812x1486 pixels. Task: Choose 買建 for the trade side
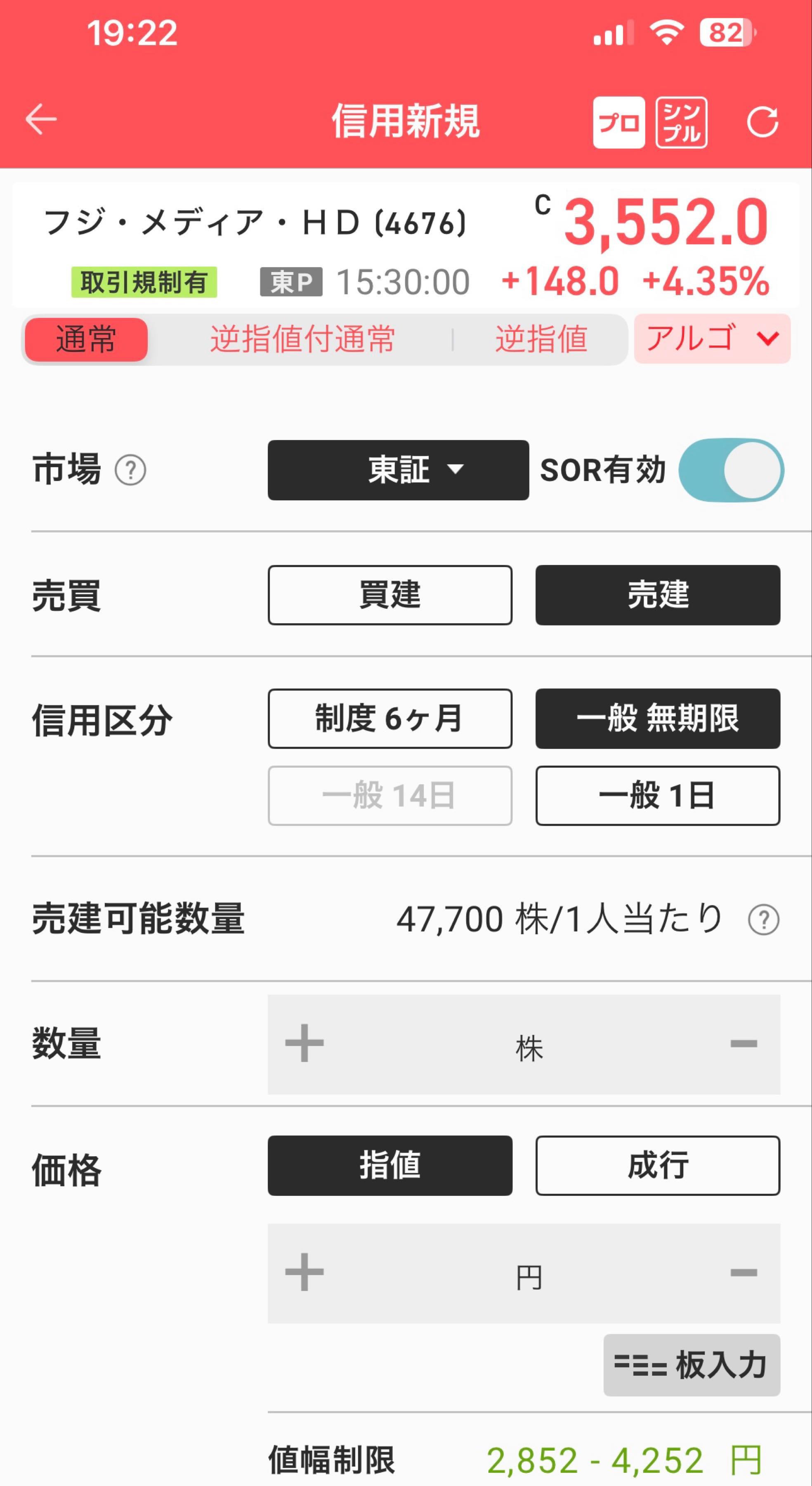click(390, 595)
